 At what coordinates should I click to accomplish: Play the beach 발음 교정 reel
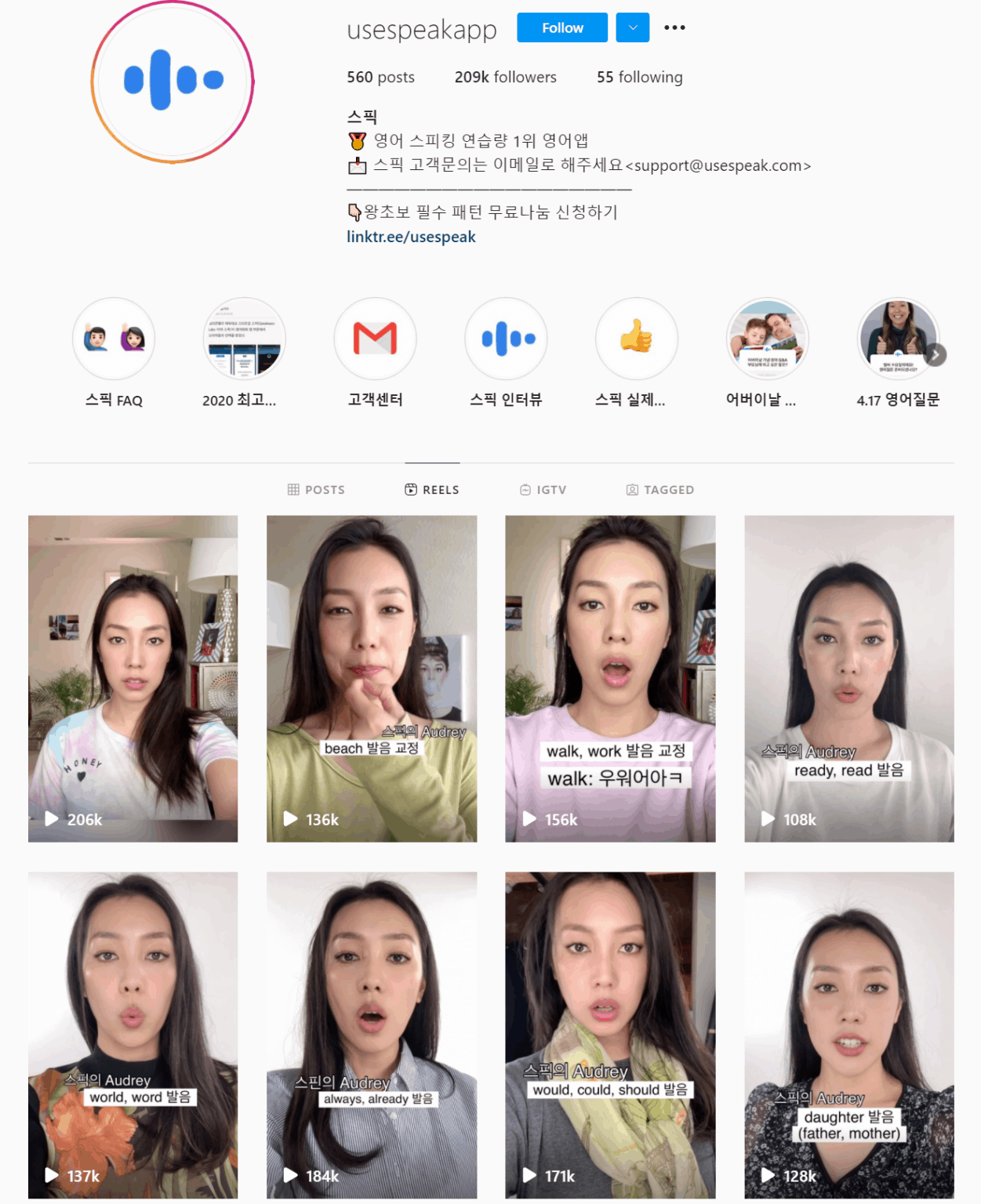click(372, 678)
